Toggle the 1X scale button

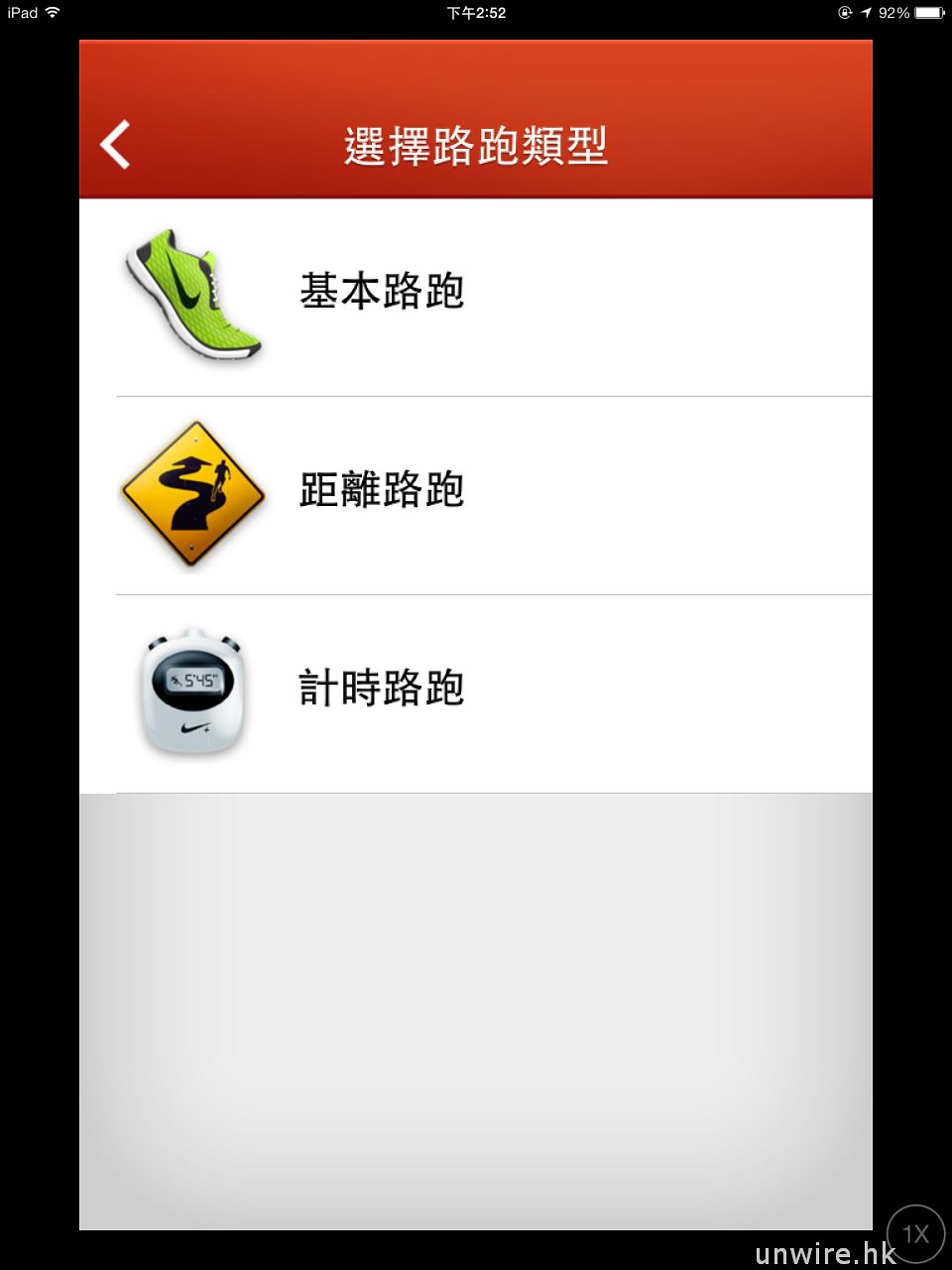(914, 1233)
